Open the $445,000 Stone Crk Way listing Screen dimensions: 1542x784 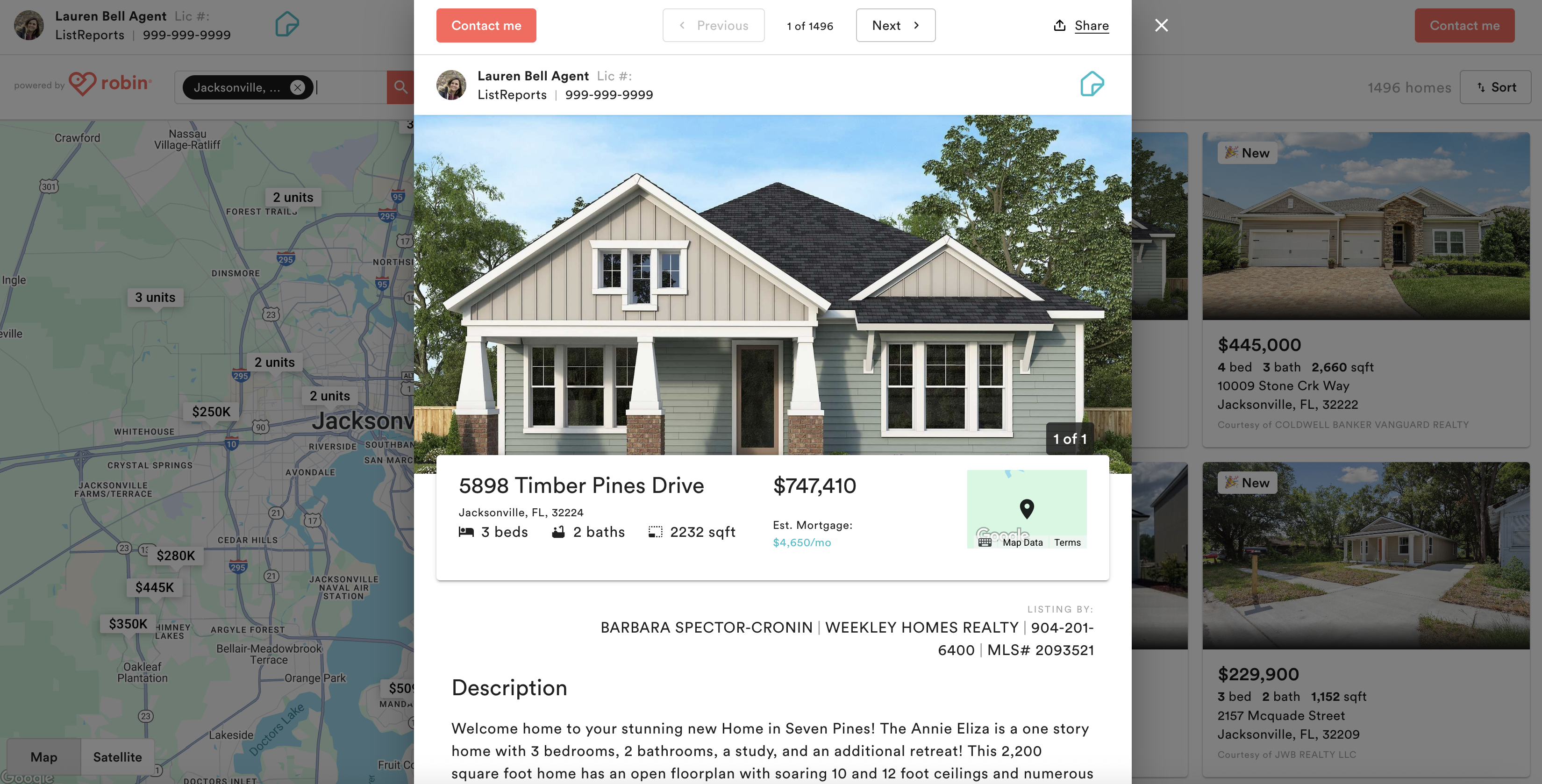[1365, 287]
